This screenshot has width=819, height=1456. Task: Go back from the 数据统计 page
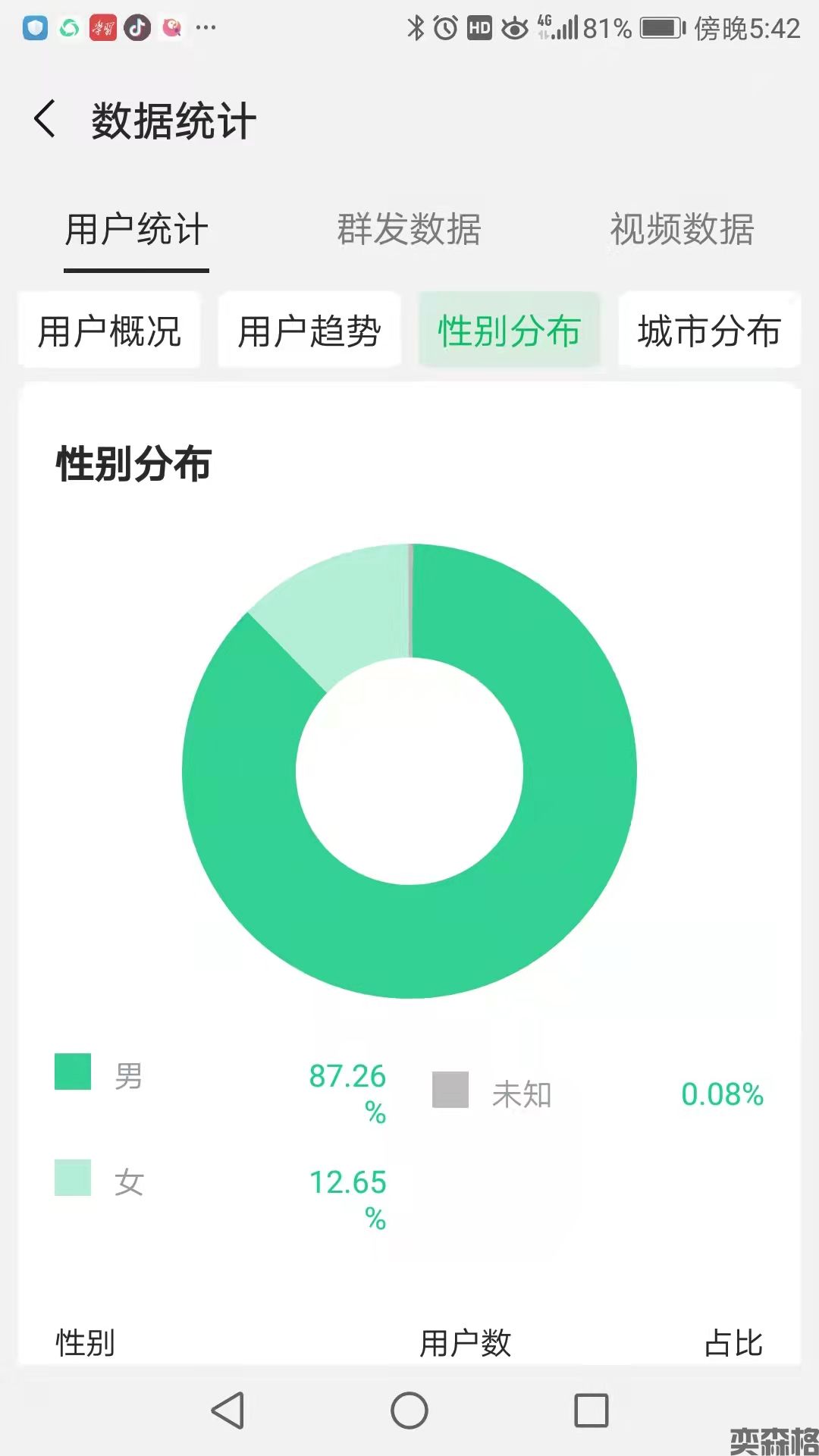(45, 120)
